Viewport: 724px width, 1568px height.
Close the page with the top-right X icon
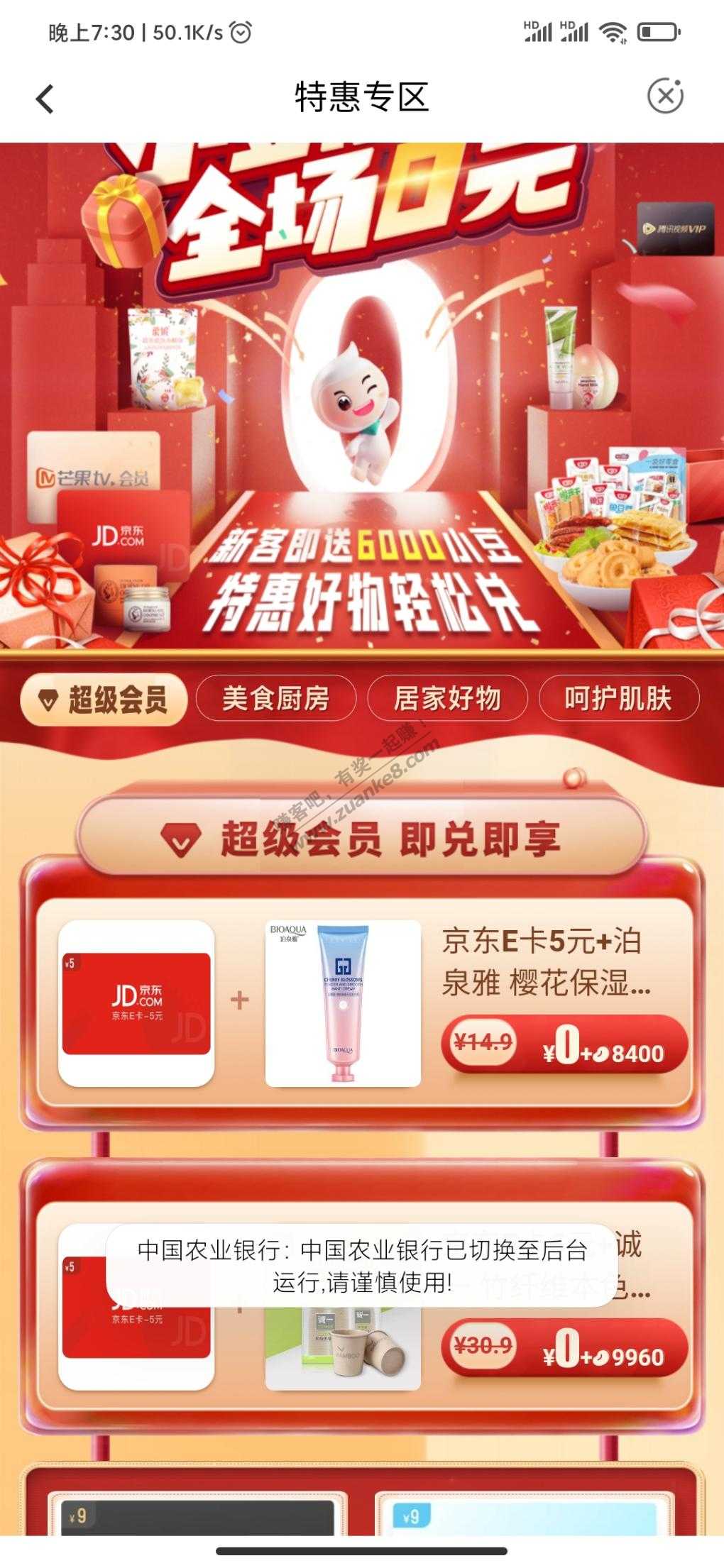click(665, 96)
